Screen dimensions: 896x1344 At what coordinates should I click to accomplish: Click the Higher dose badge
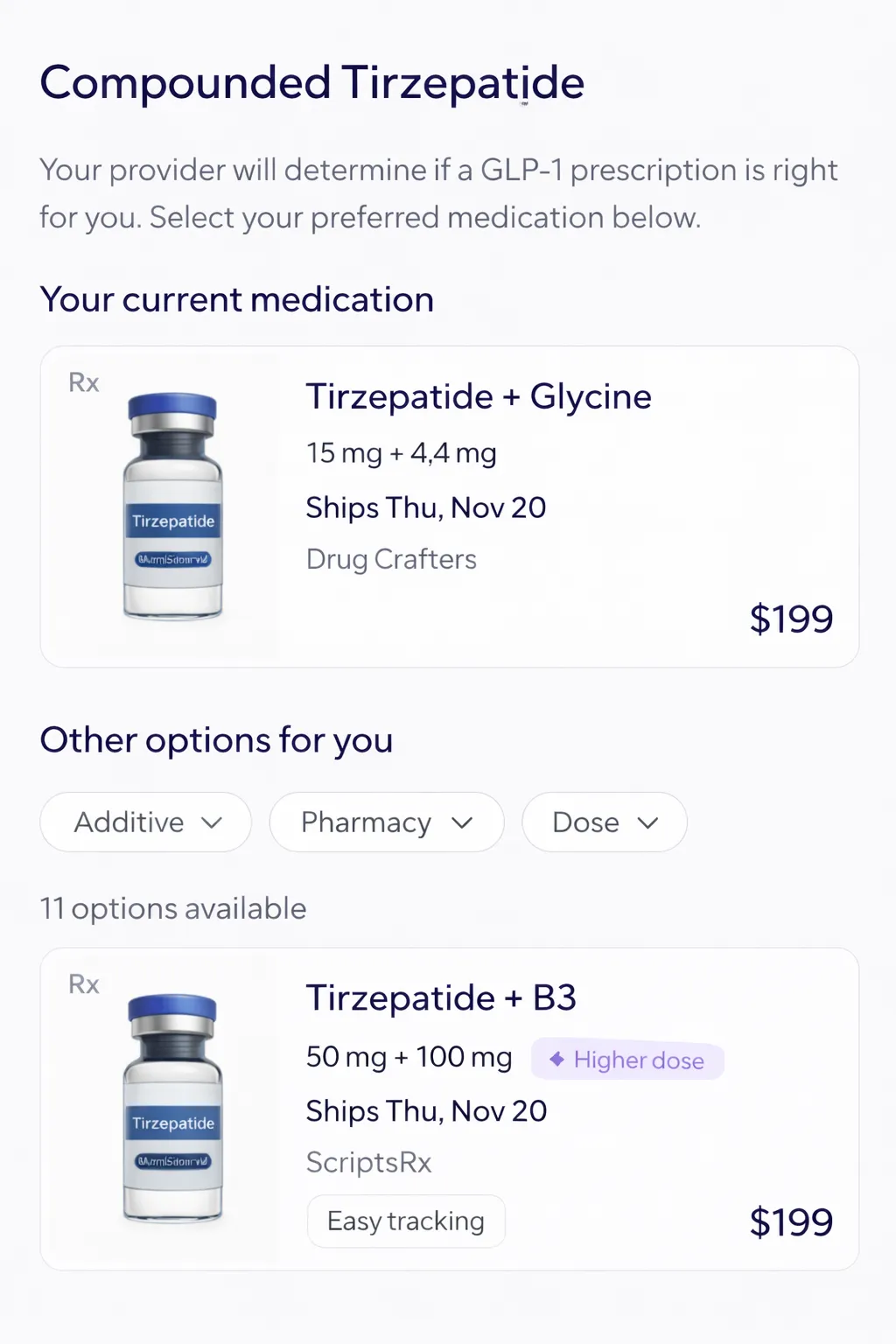tap(626, 1060)
